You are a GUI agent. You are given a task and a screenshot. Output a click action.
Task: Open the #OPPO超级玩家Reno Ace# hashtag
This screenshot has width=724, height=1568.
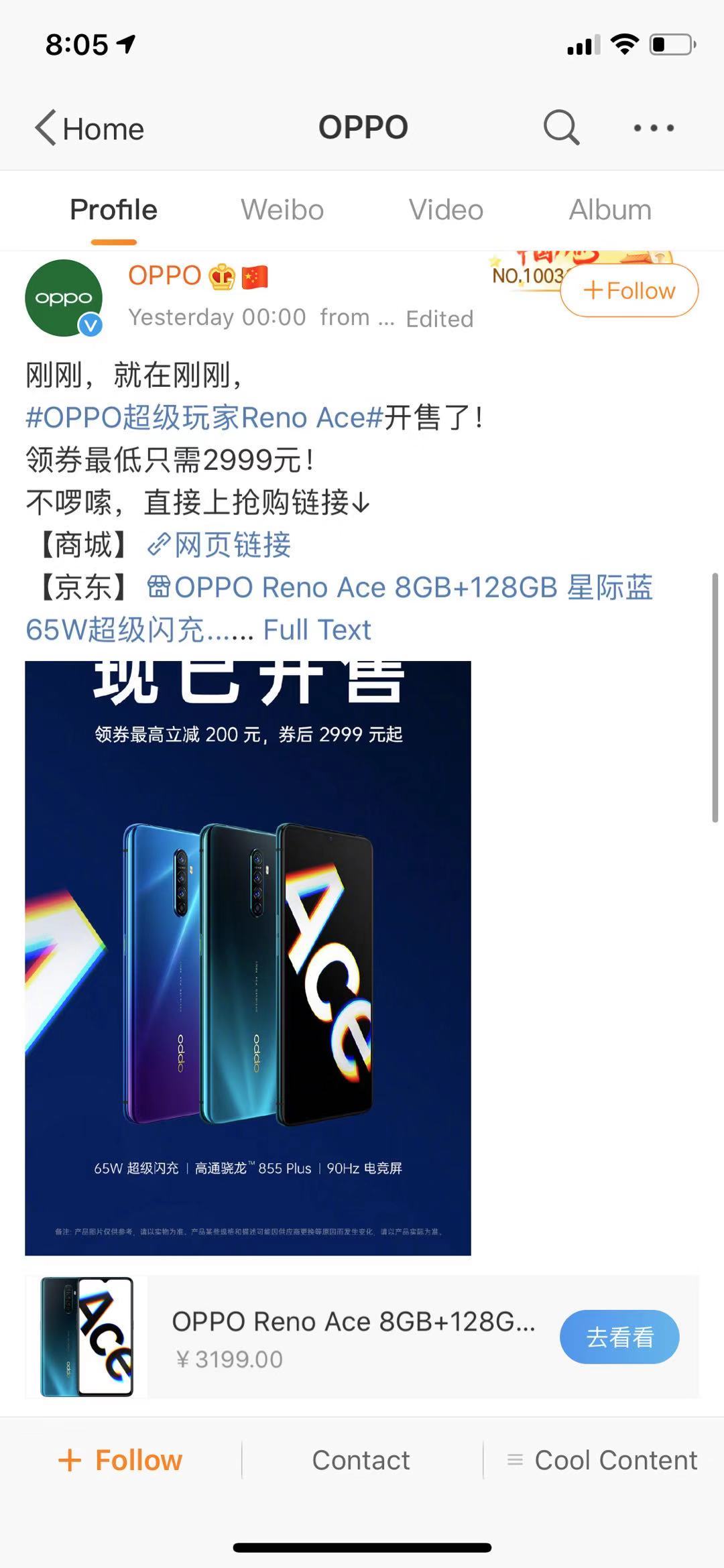(x=204, y=417)
